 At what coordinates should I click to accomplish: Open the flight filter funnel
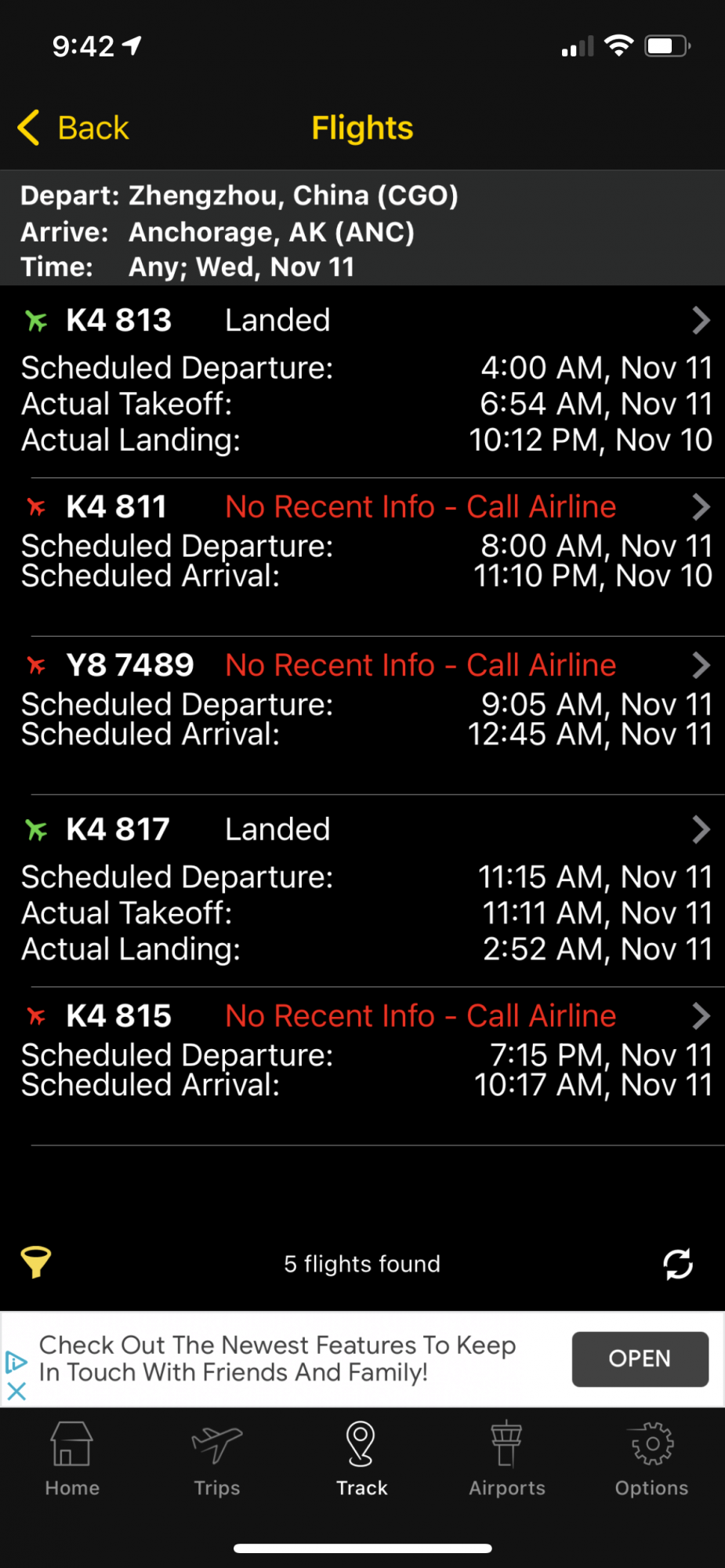tap(36, 1262)
